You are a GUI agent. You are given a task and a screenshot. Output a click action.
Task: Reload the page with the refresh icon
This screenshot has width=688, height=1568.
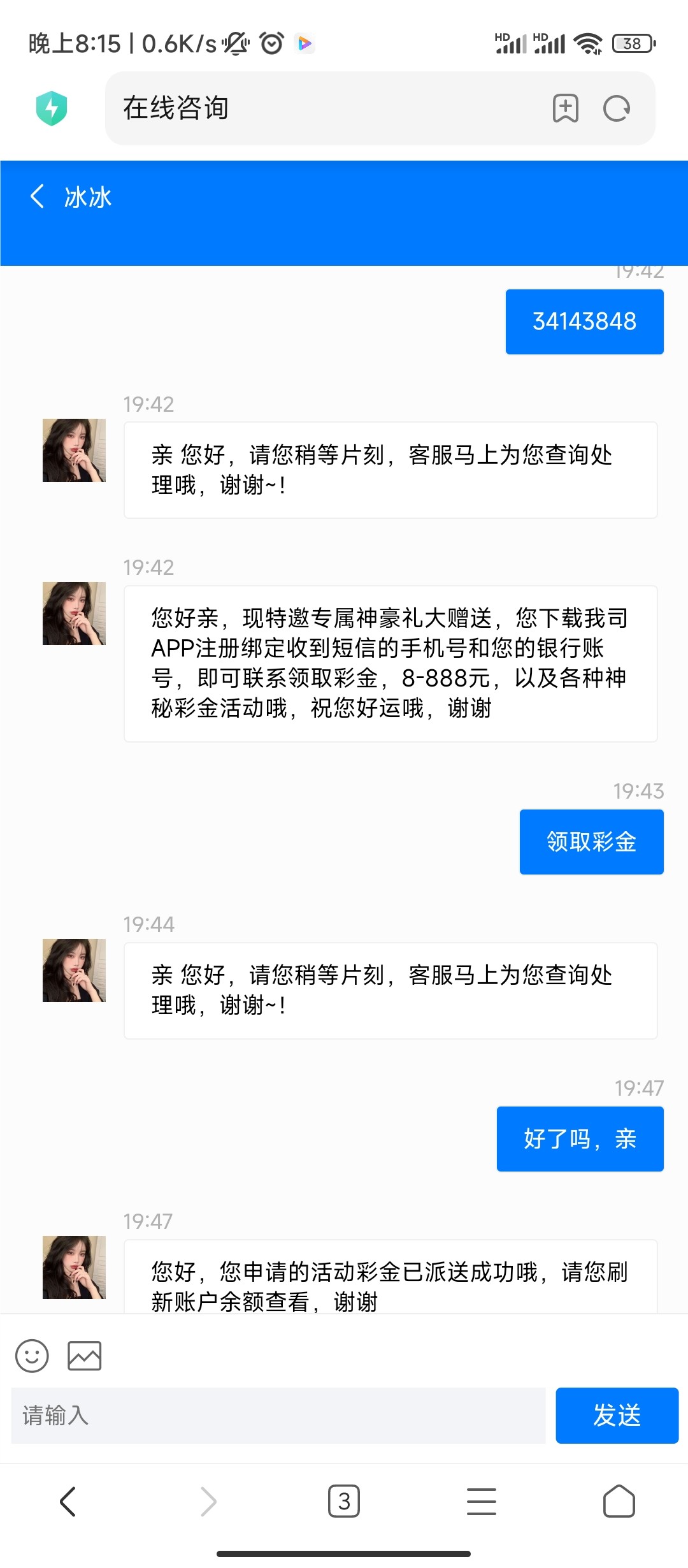coord(617,108)
